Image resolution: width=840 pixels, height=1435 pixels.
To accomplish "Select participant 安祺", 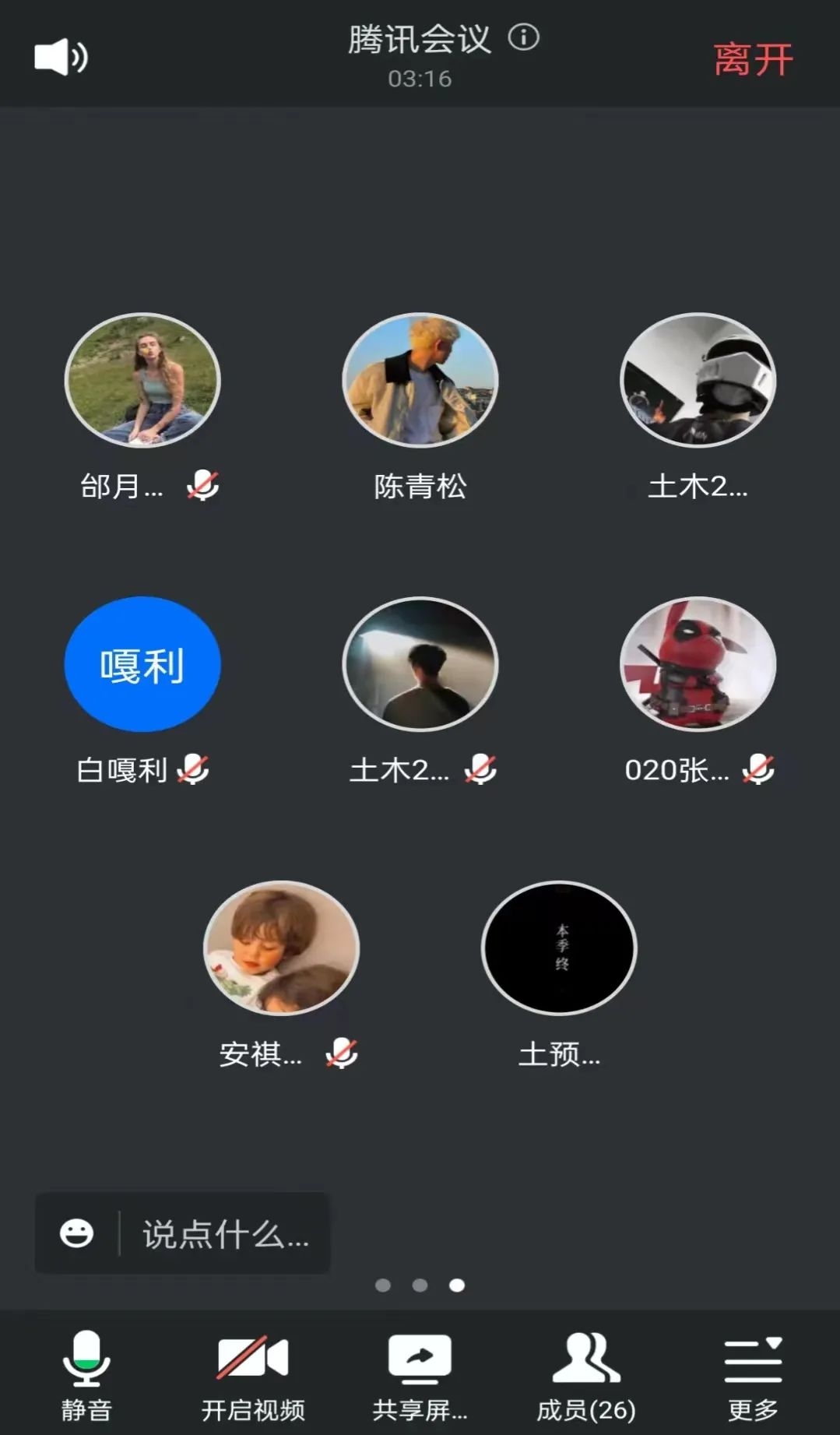I will pyautogui.click(x=281, y=948).
